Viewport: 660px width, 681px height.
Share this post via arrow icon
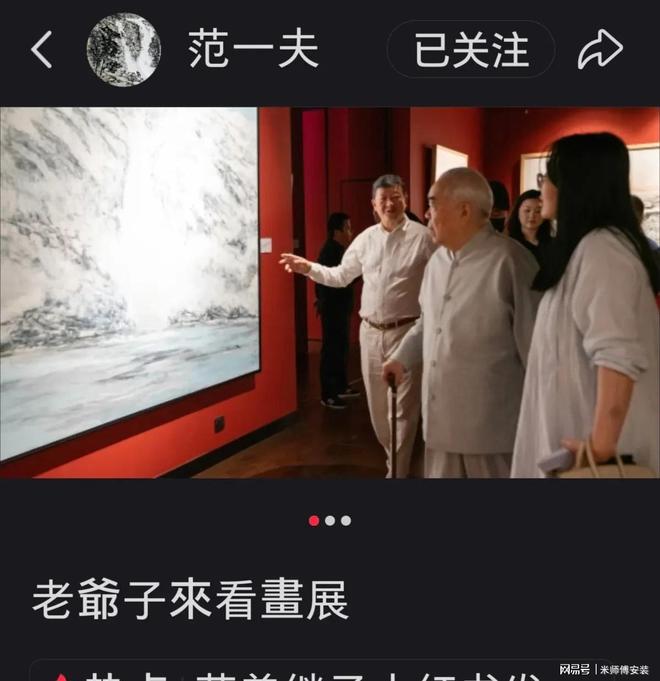coord(599,49)
